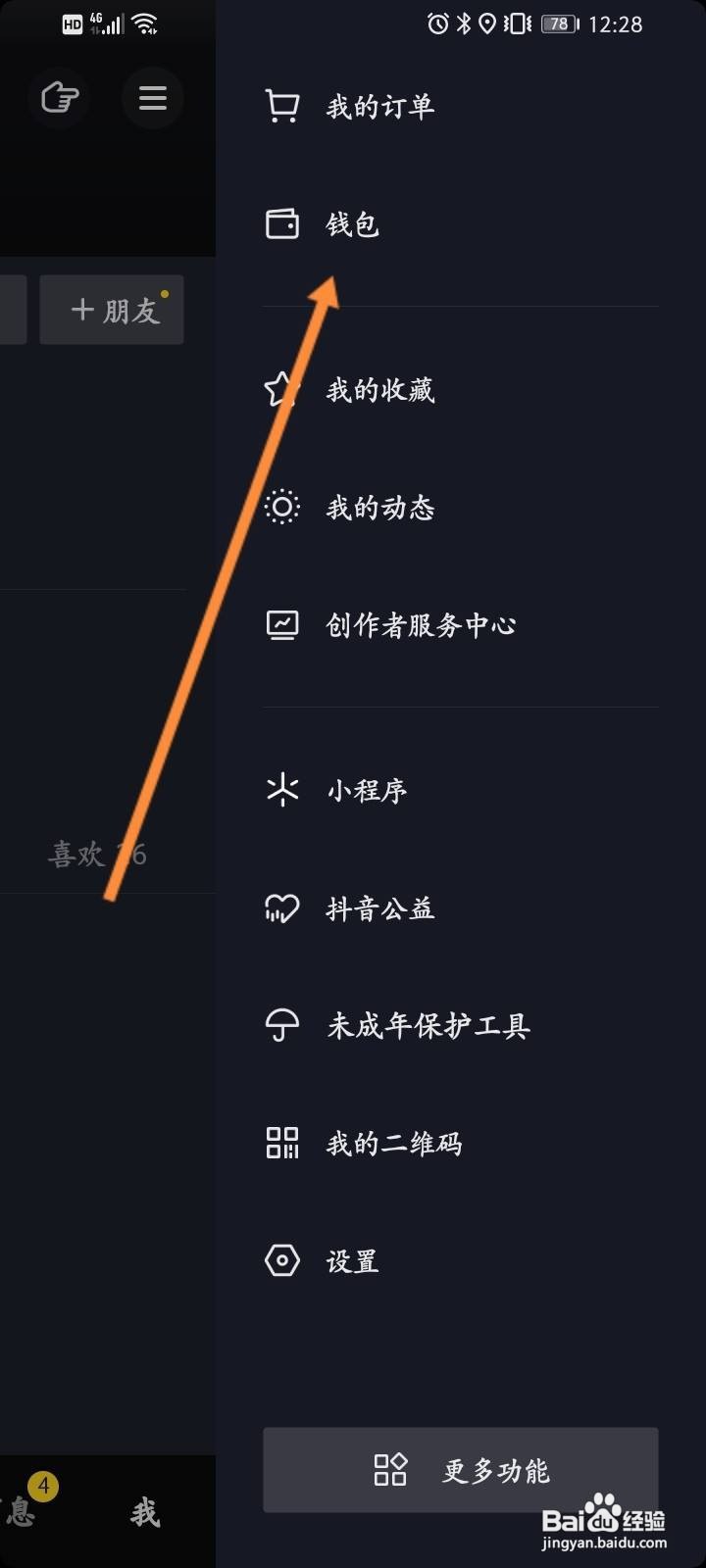Screen dimensions: 706x1568
Task: Click the heart icon for 抖音公益
Action: pyautogui.click(x=281, y=907)
